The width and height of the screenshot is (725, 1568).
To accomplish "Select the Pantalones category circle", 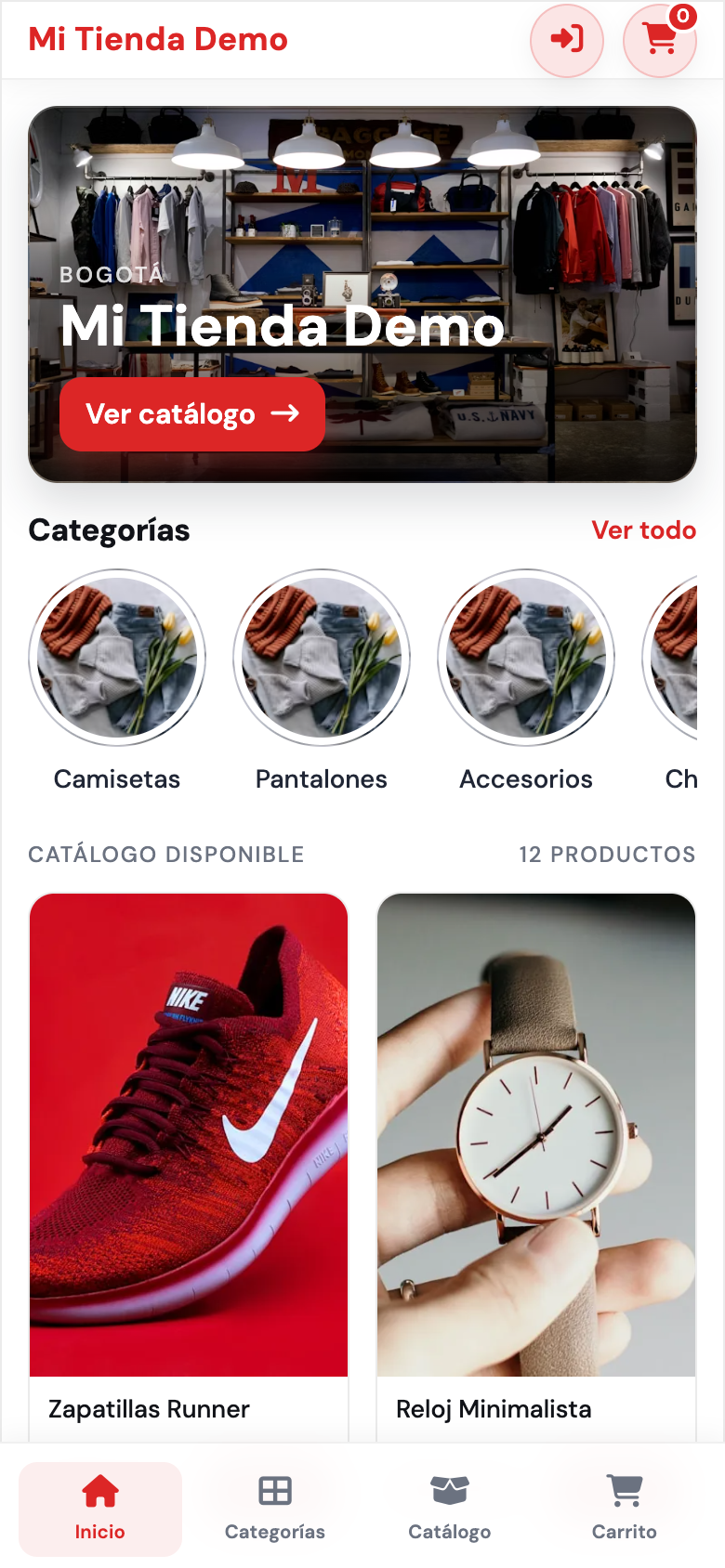I will [x=322, y=657].
